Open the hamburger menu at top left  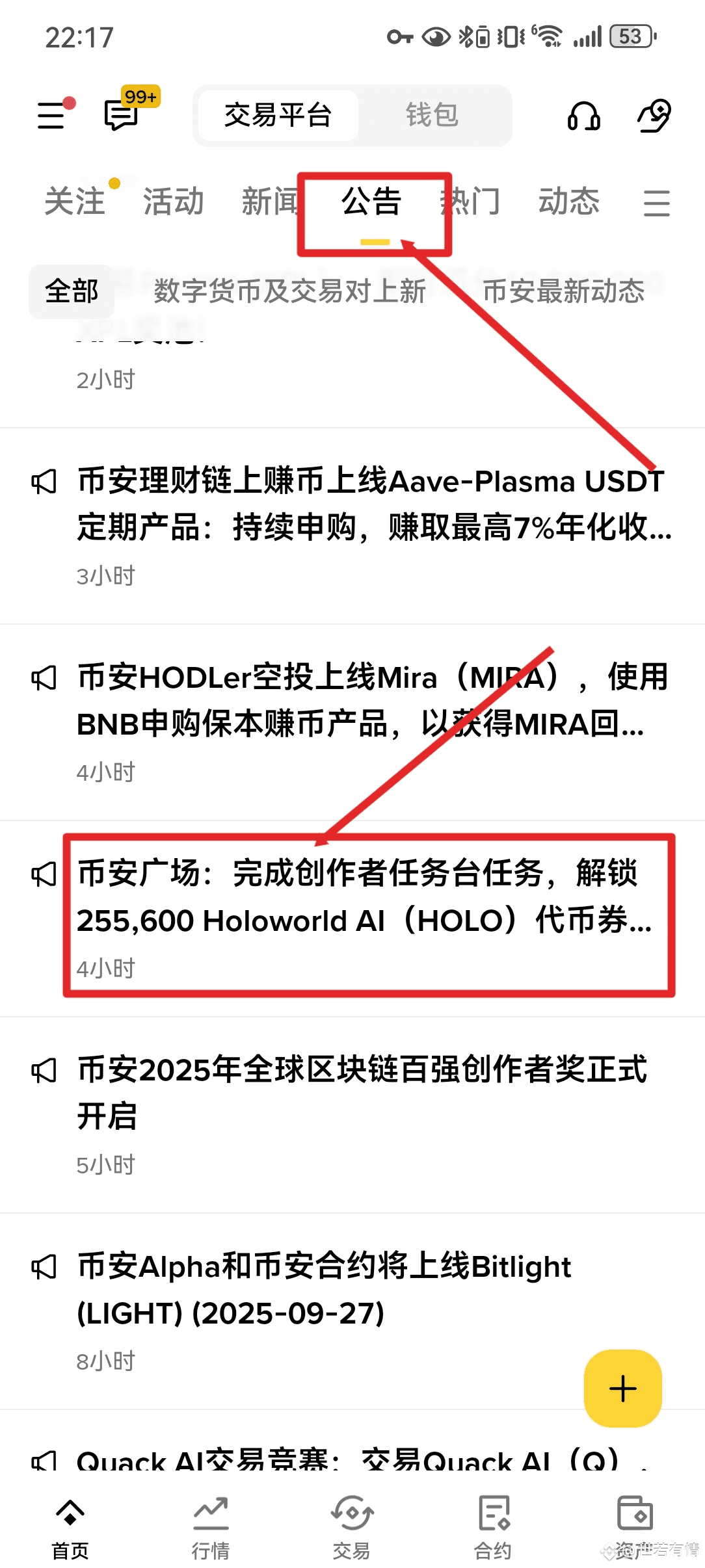pyautogui.click(x=52, y=115)
